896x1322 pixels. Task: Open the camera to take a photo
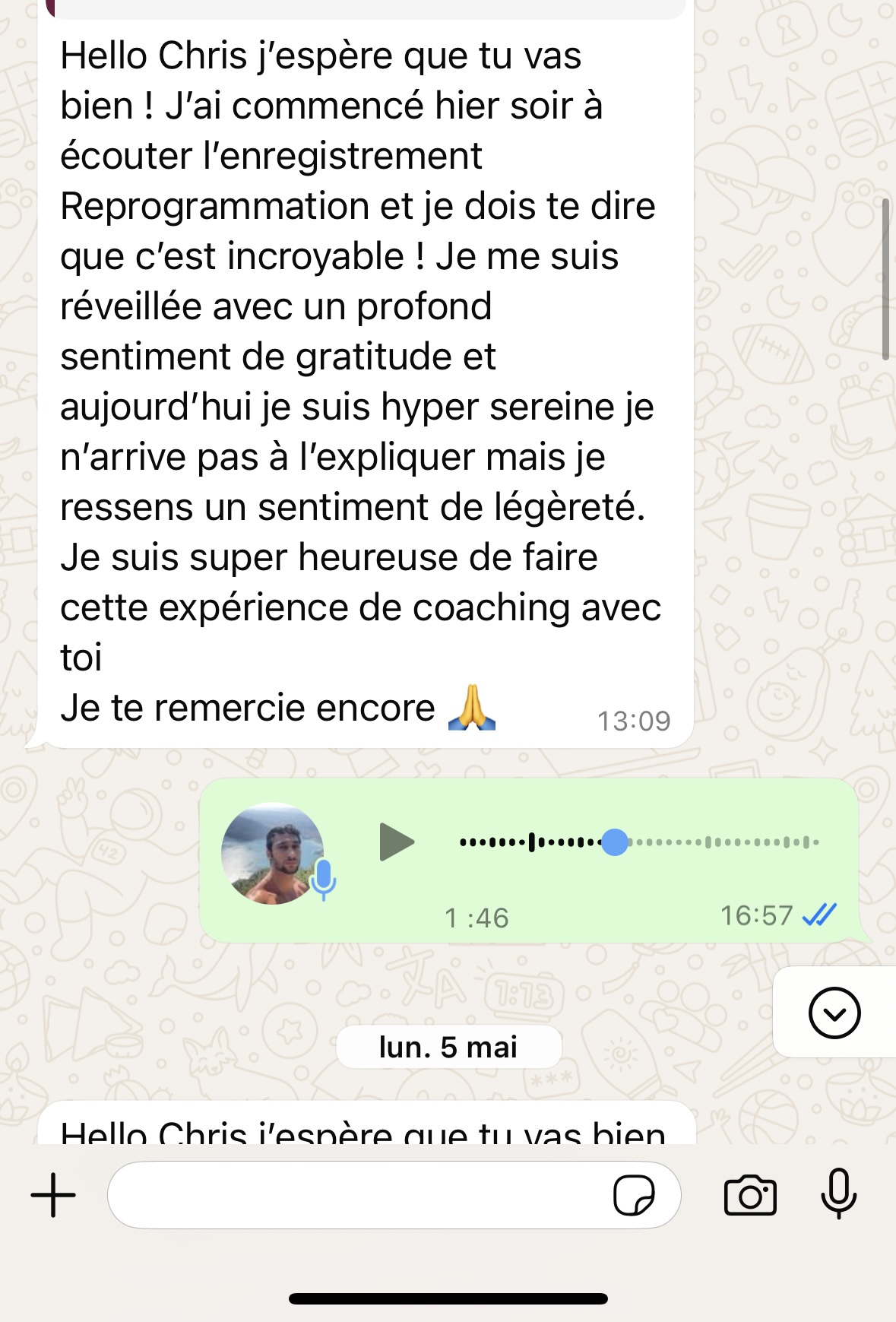tap(750, 1195)
